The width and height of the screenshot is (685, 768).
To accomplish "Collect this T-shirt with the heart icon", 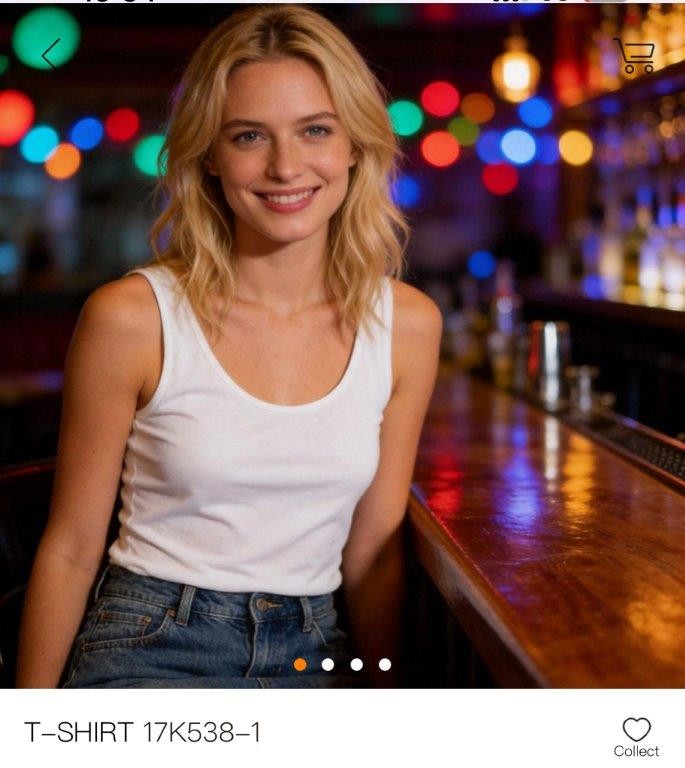I will click(x=636, y=736).
